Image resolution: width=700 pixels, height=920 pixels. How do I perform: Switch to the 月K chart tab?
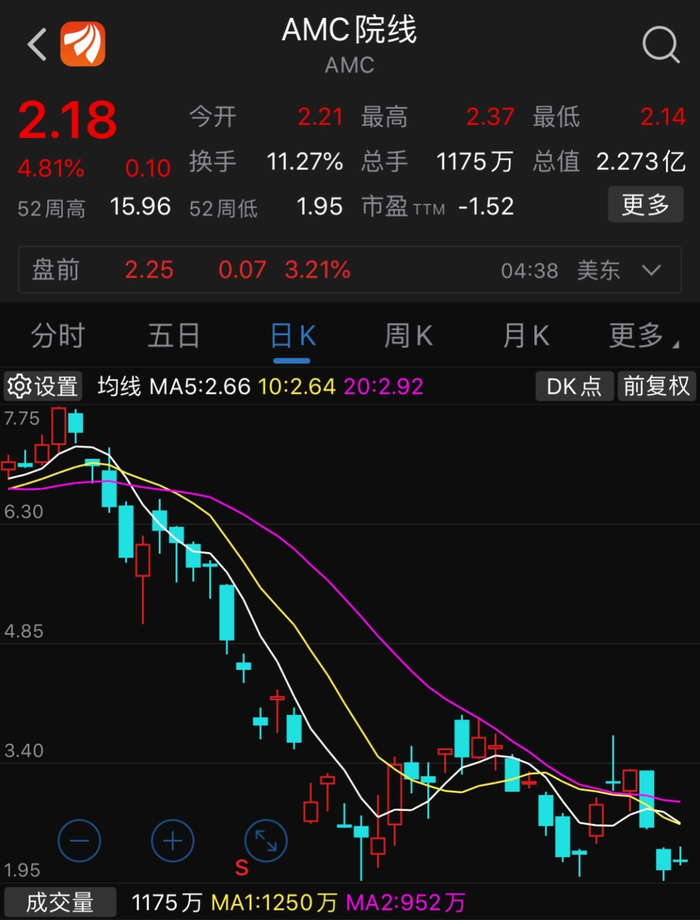click(x=526, y=336)
